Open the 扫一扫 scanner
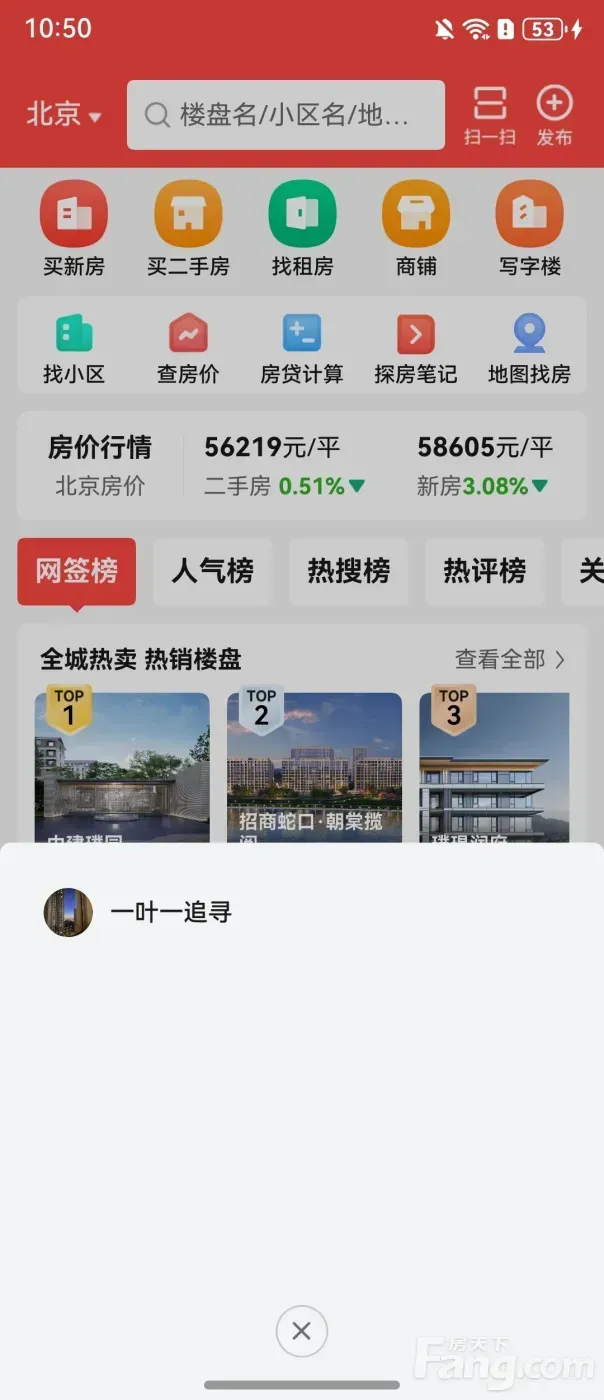 click(489, 115)
